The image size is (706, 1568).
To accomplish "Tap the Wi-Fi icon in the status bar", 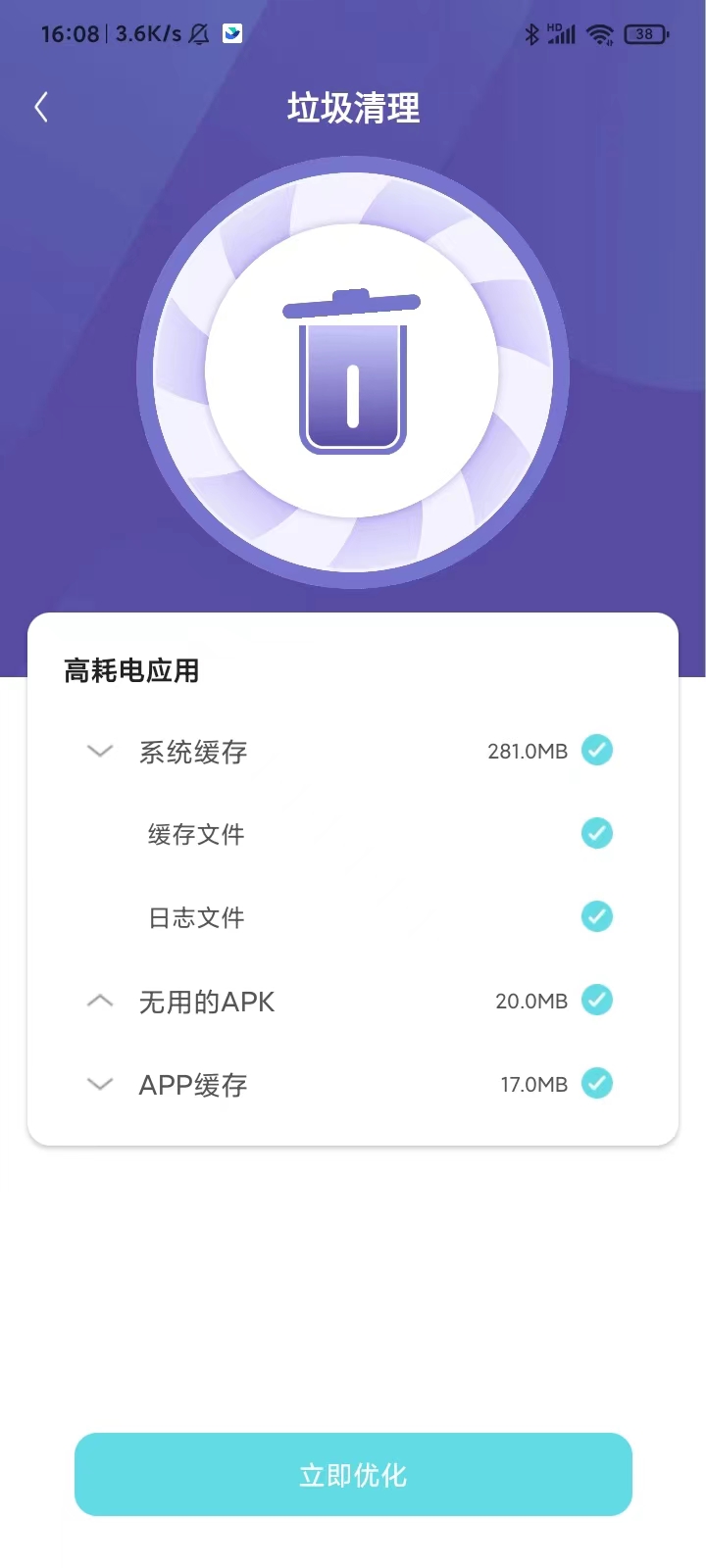I will tap(600, 33).
